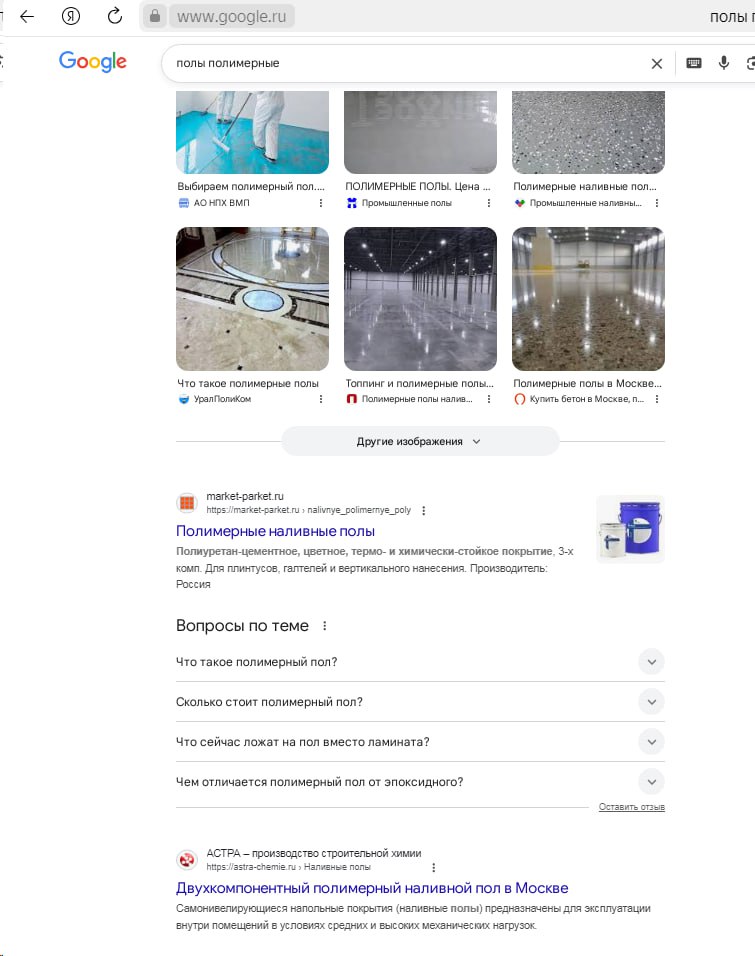Reload the current page

pyautogui.click(x=115, y=16)
